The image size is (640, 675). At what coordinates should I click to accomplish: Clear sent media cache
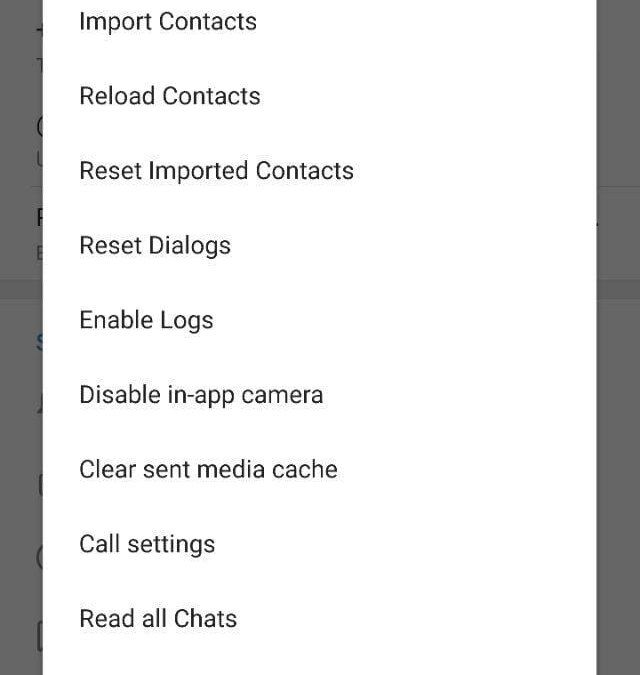point(208,470)
